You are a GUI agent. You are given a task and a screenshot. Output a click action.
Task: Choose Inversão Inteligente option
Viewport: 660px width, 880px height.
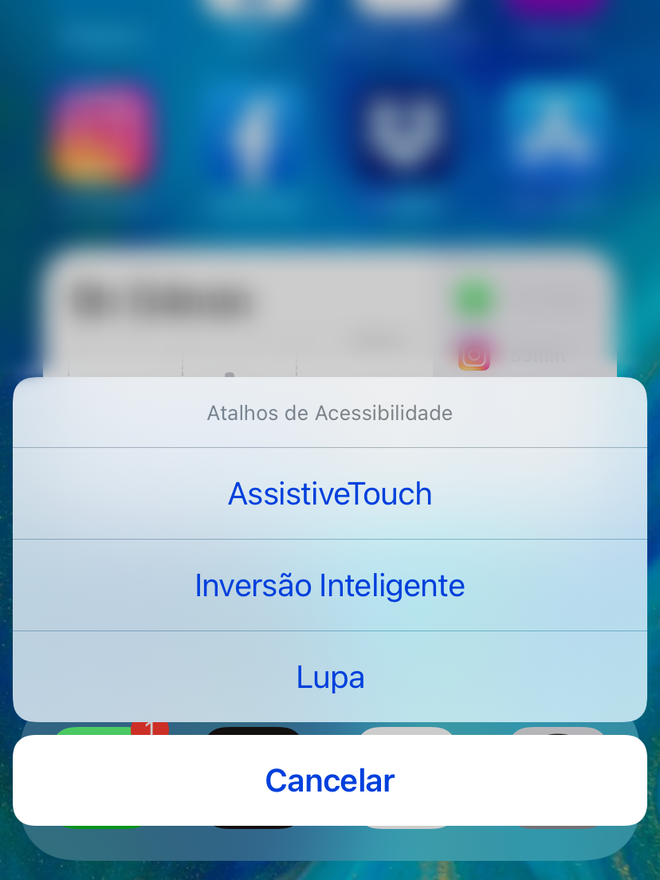coord(330,586)
